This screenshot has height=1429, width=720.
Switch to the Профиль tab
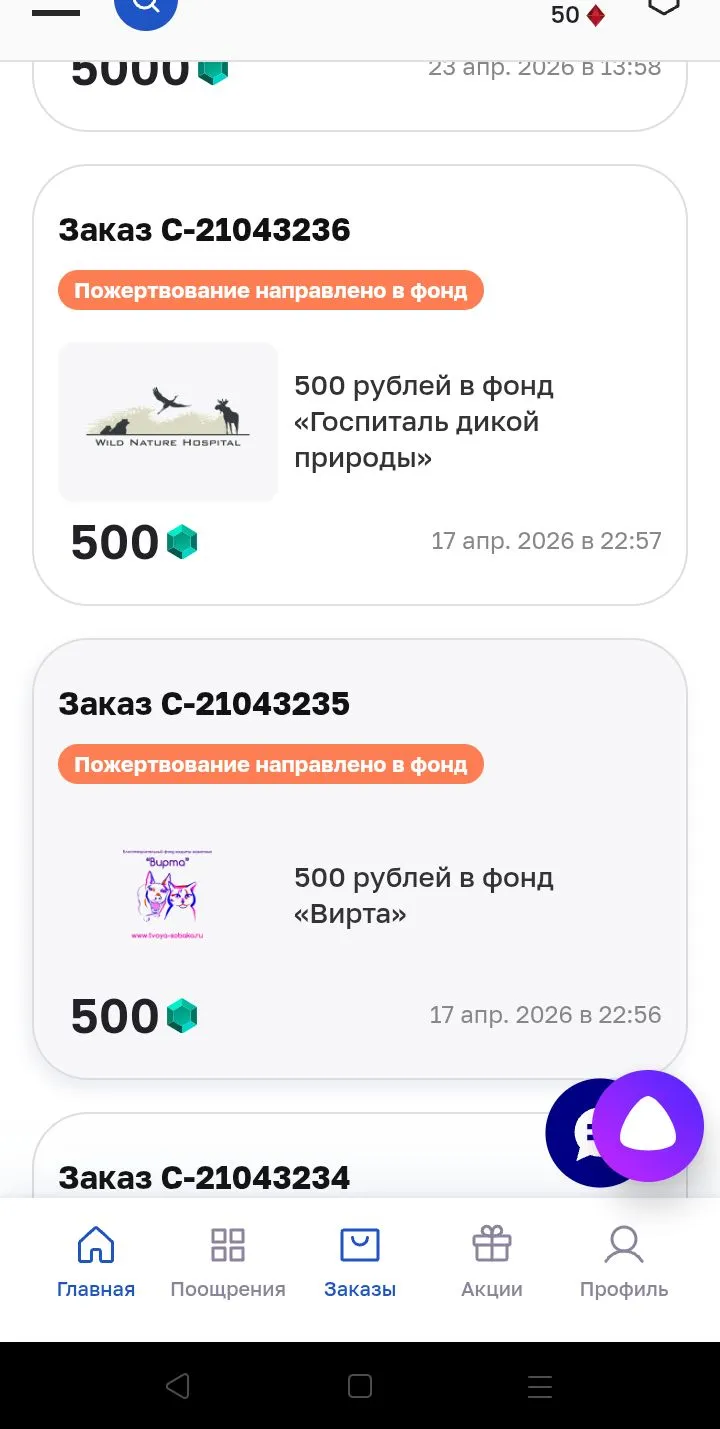(x=624, y=1263)
